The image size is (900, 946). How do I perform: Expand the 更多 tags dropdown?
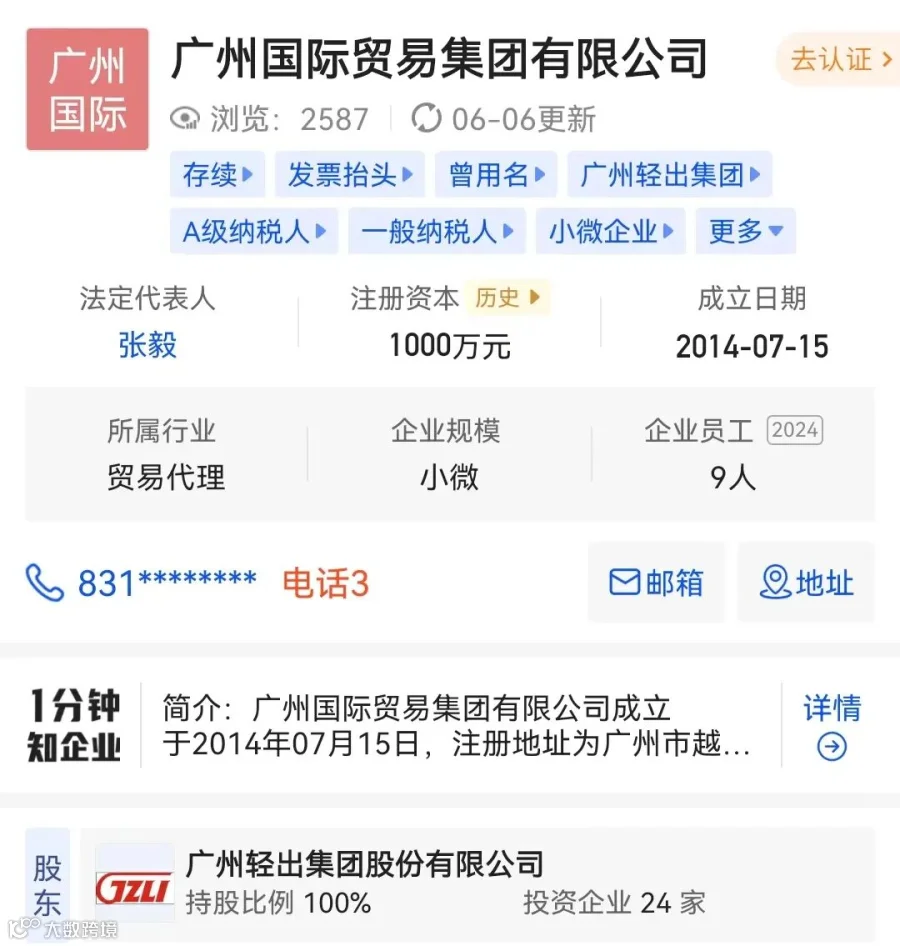(746, 231)
